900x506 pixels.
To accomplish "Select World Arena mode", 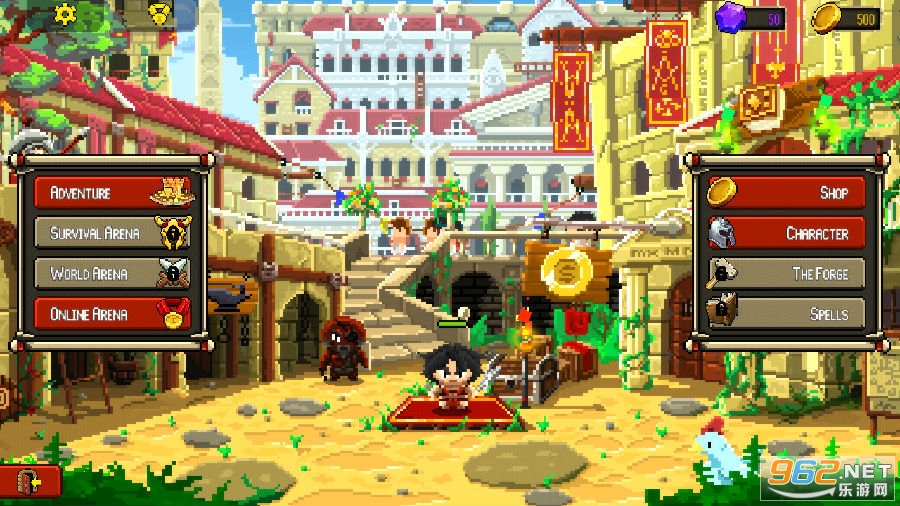I will pos(112,273).
